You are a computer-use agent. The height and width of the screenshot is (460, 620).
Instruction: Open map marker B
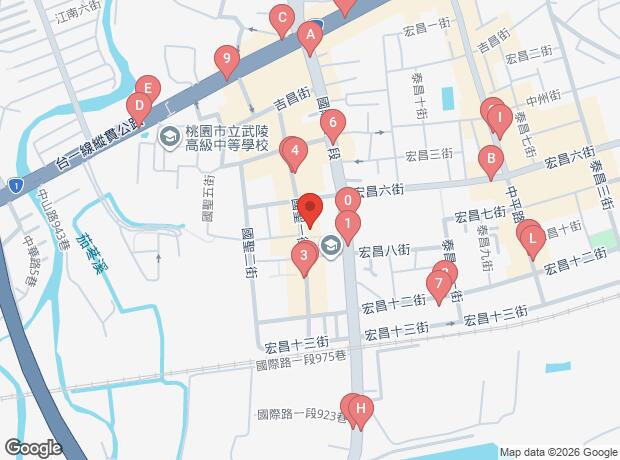pyautogui.click(x=490, y=158)
